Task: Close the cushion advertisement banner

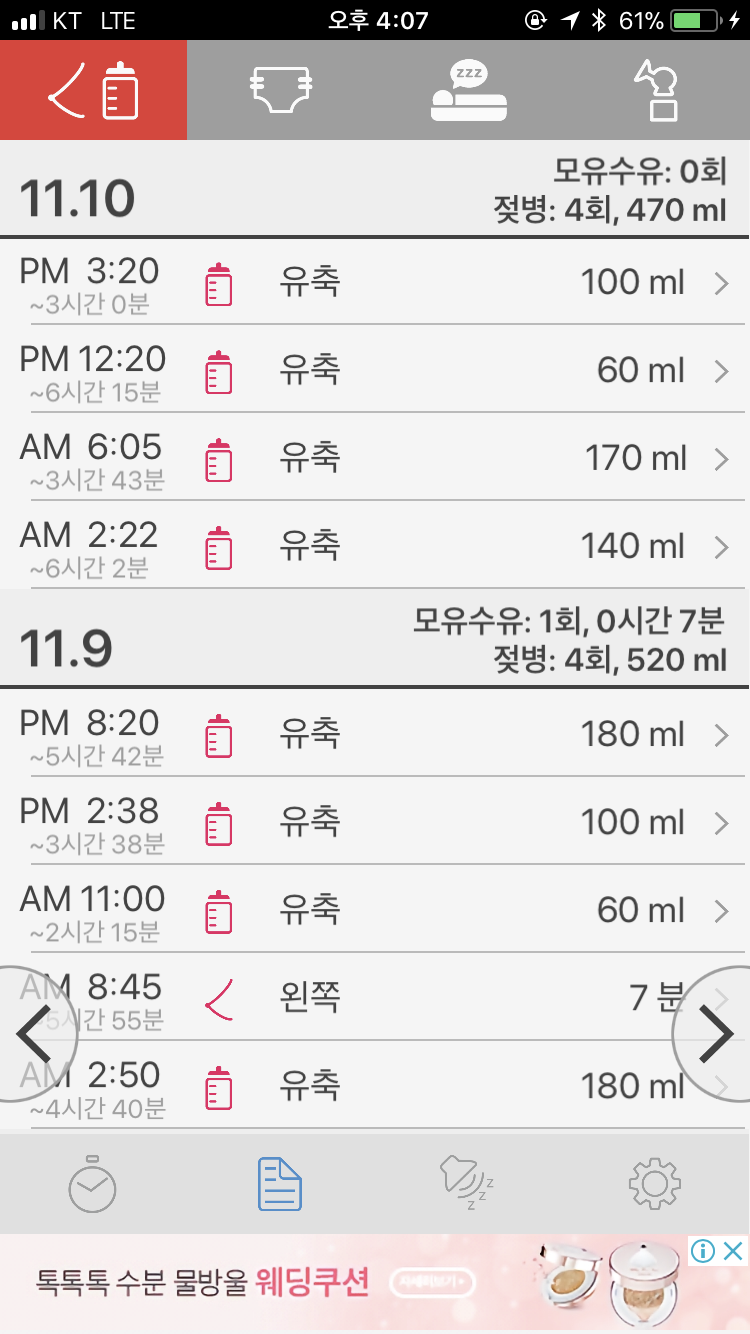Action: [x=734, y=1250]
